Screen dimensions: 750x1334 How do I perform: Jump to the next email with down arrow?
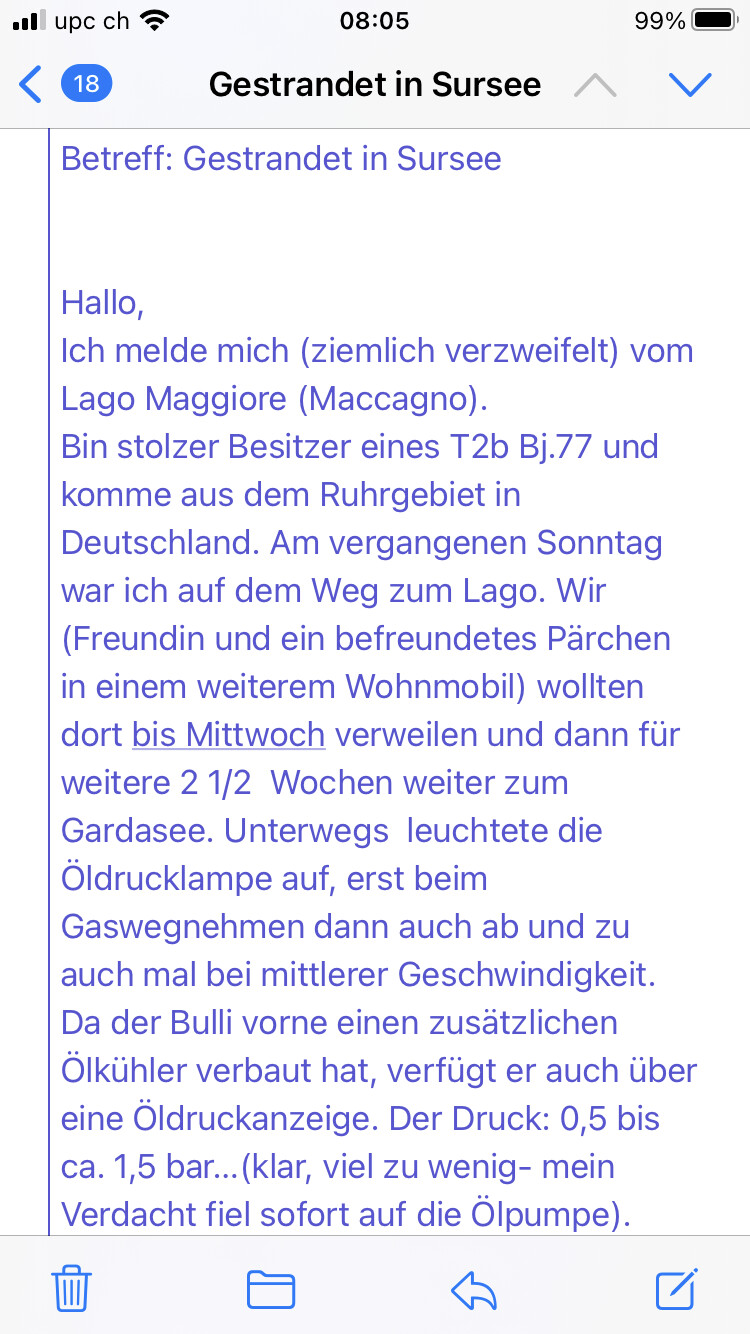pos(690,85)
